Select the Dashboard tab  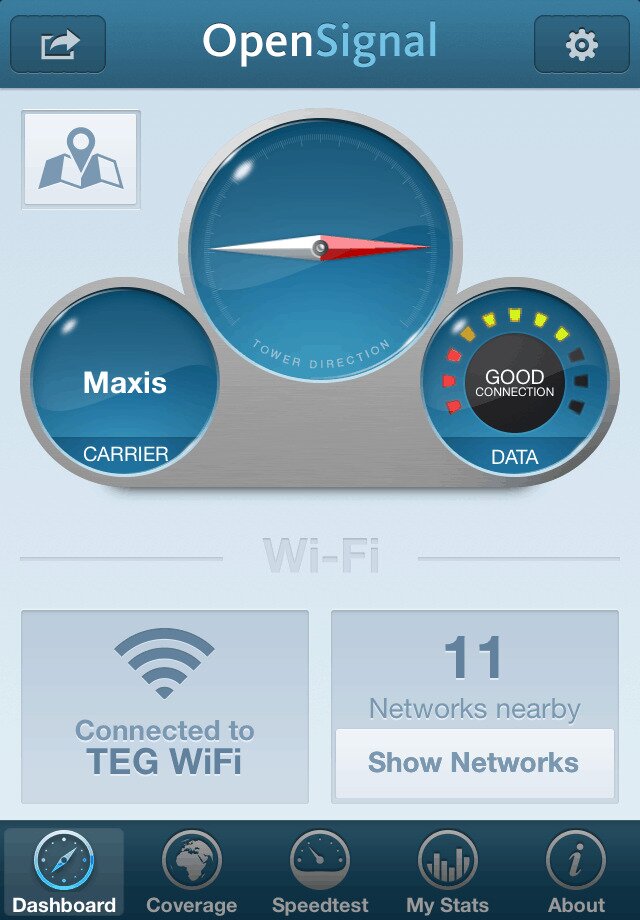click(x=64, y=871)
